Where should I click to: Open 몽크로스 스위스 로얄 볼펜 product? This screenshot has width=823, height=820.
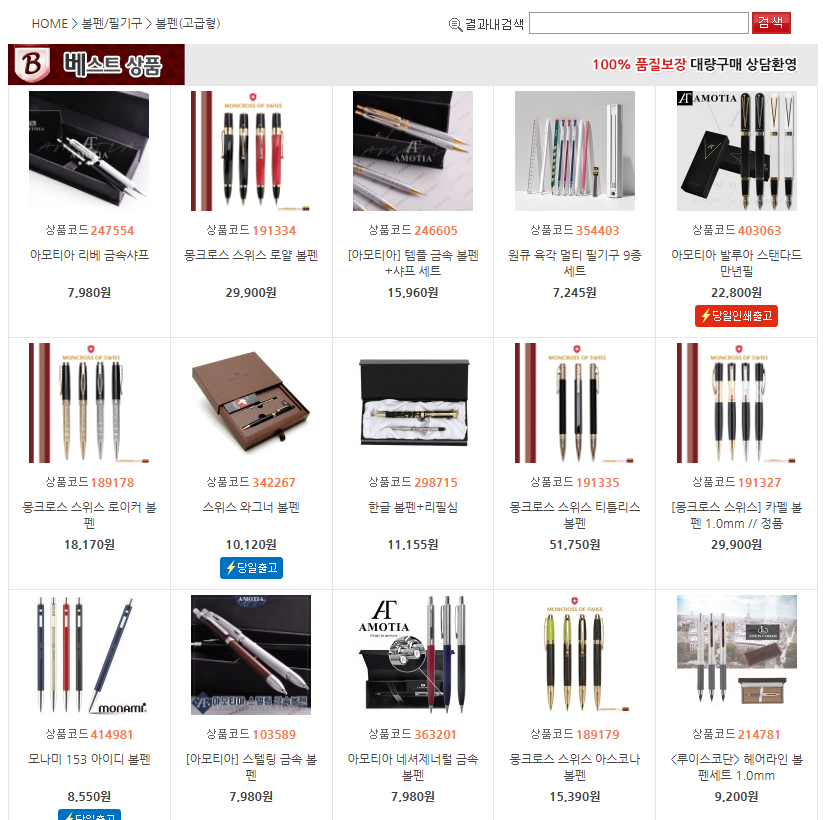[251, 255]
